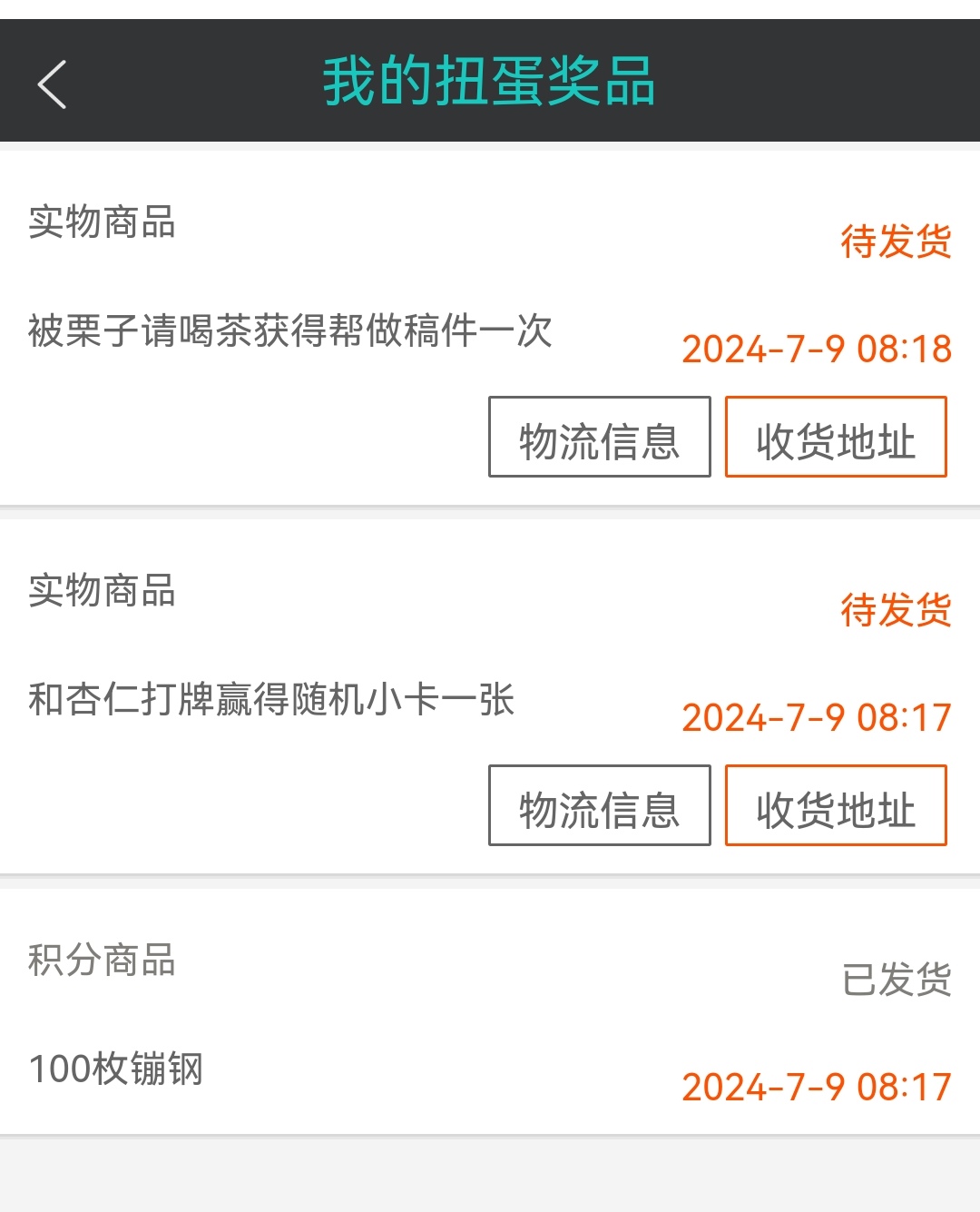Tap the timestamp 2024-7-9 08:18
The image size is (980, 1212).
point(817,348)
